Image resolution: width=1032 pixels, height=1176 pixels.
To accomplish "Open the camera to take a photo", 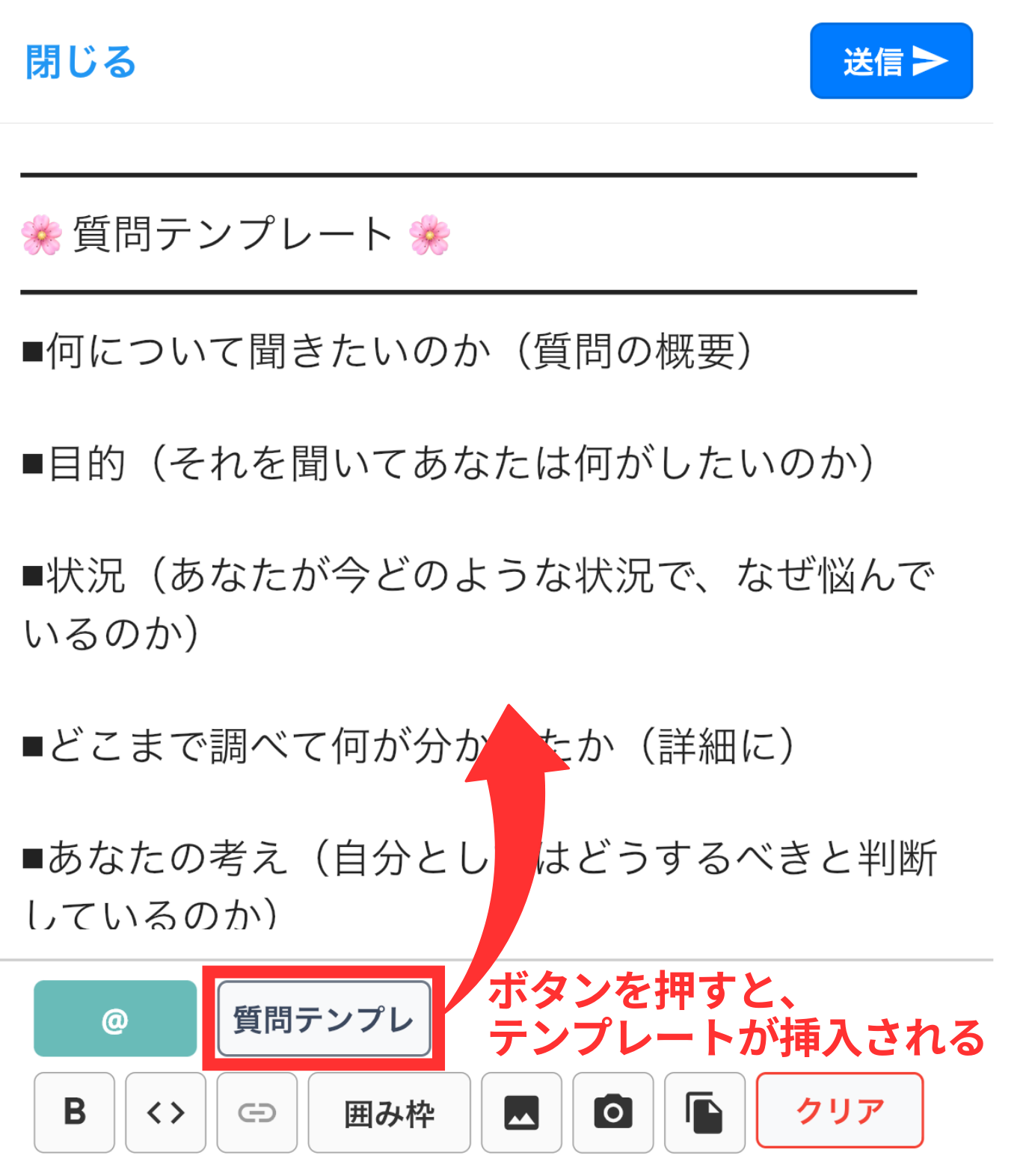I will tap(612, 1112).
